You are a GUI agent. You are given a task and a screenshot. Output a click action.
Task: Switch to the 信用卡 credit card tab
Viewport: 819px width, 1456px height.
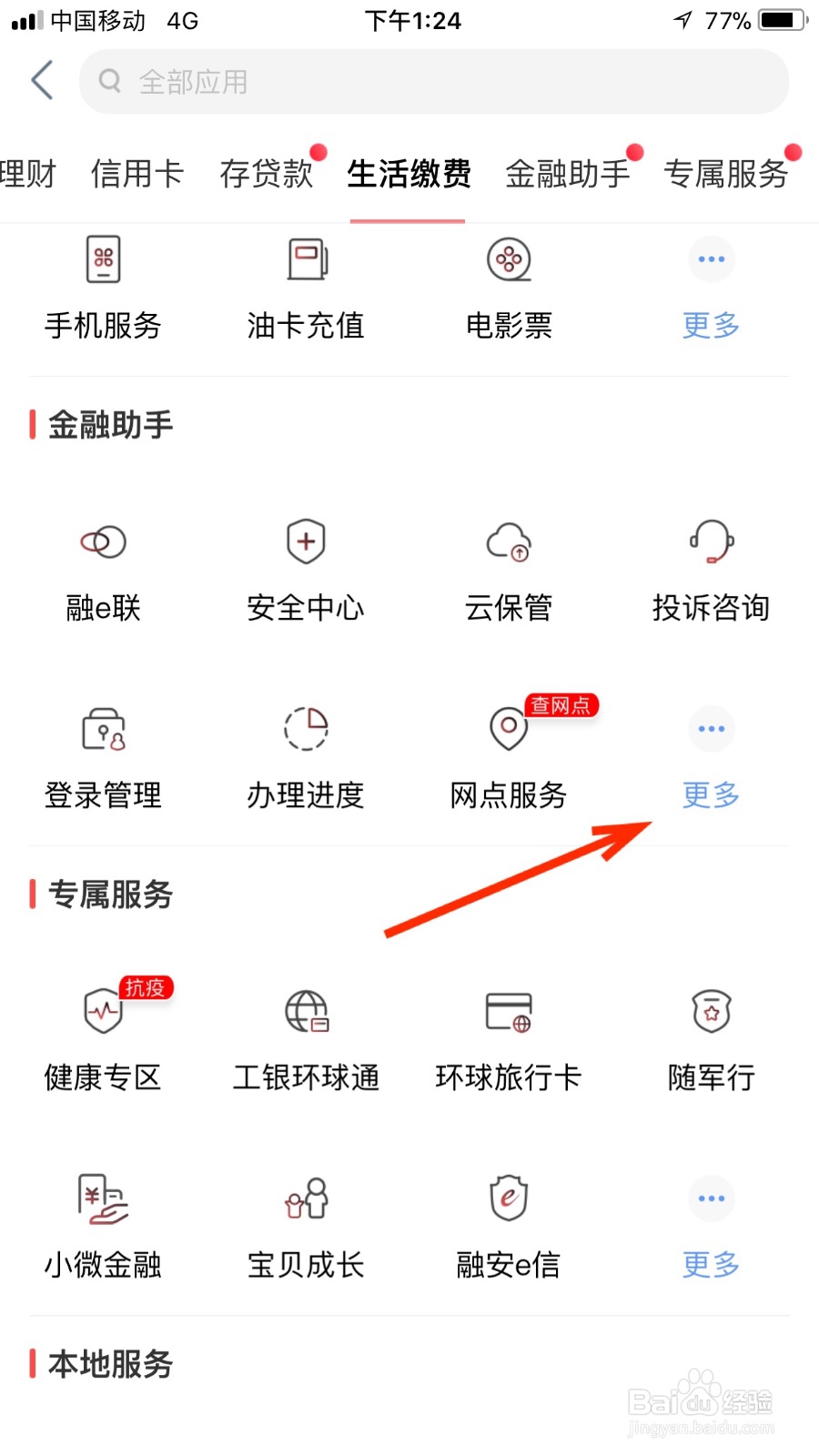[x=137, y=174]
